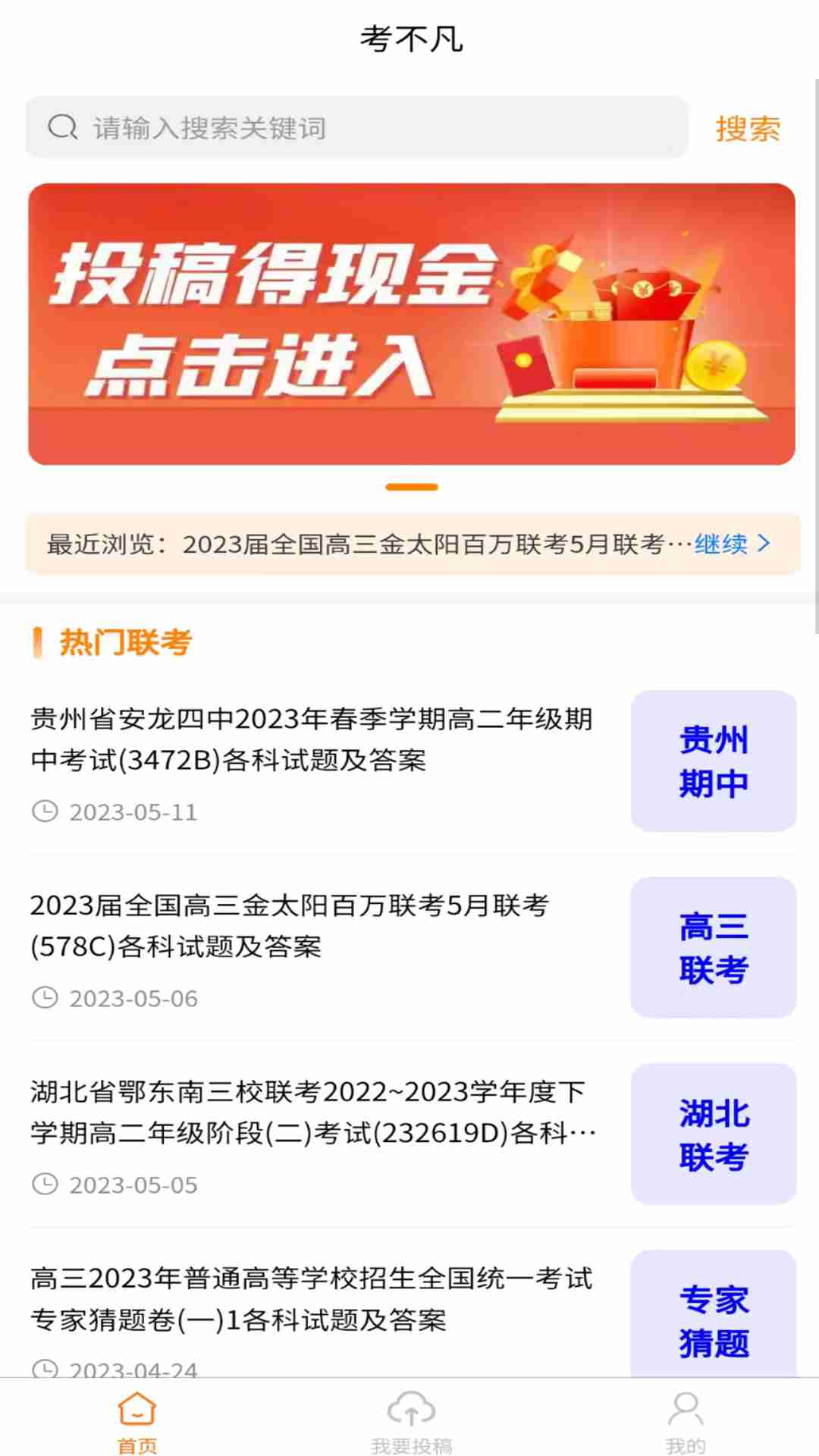
Task: Open the 投稿得现金 banner
Action: click(x=411, y=324)
